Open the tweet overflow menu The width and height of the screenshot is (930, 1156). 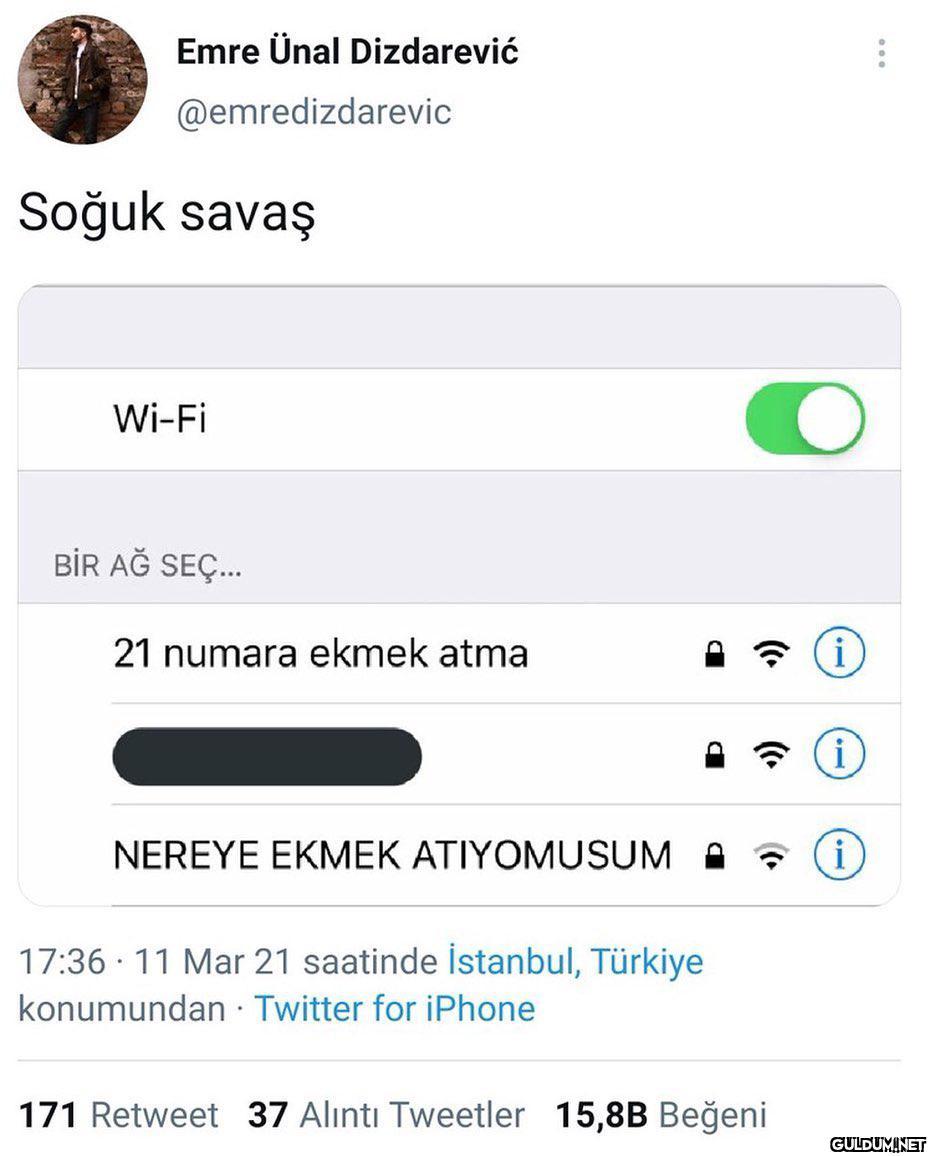click(x=881, y=53)
